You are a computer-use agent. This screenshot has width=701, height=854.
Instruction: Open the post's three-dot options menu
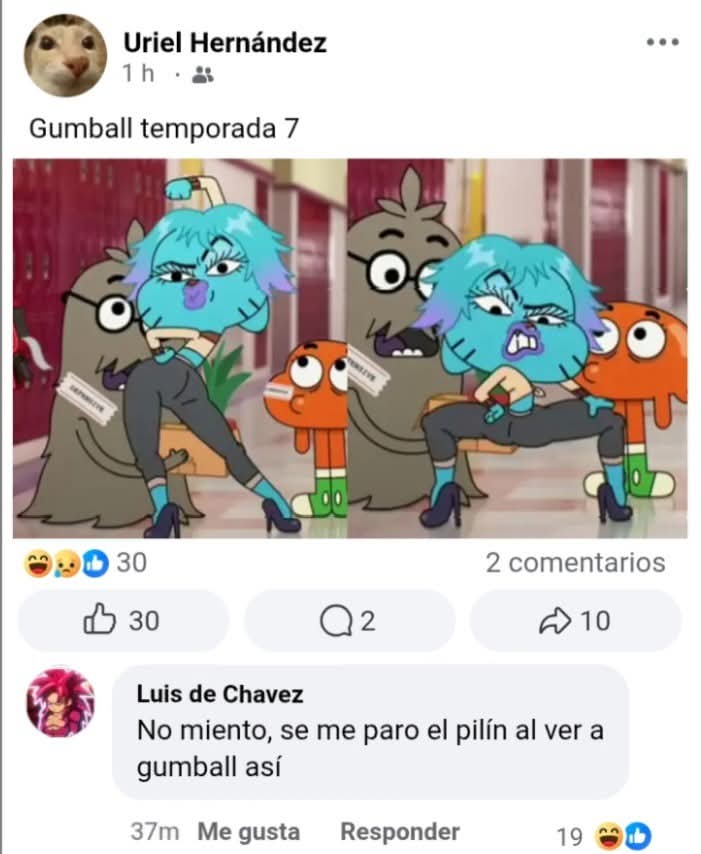click(662, 42)
